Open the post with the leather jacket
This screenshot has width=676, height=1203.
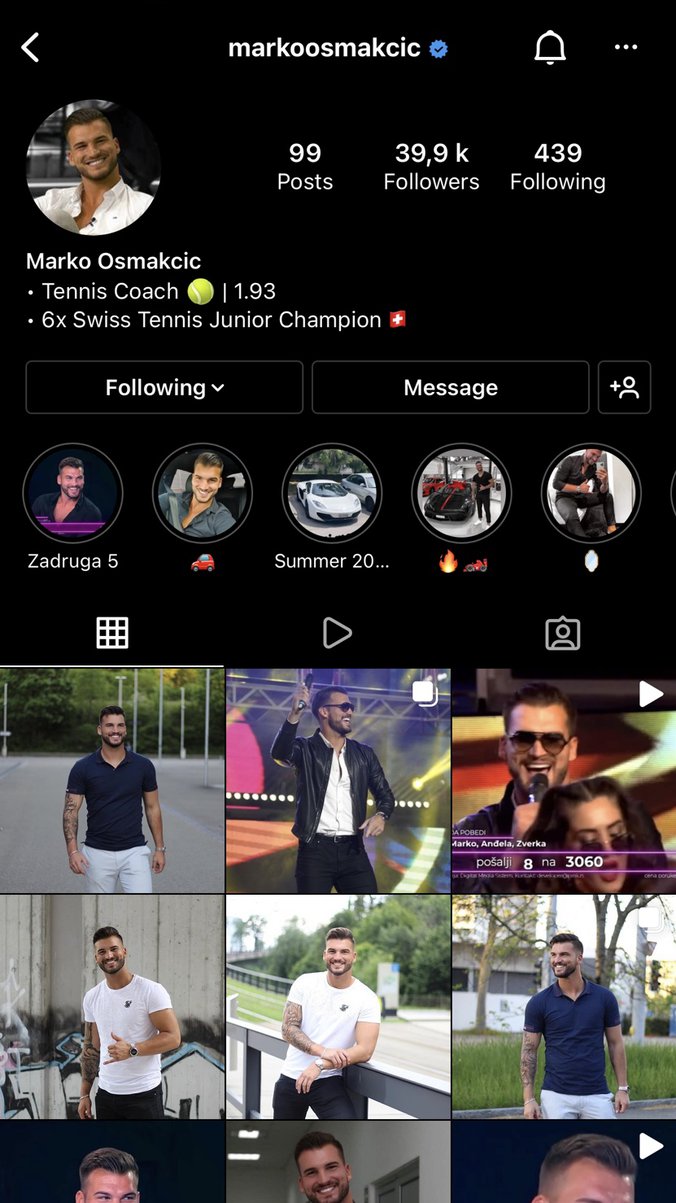tap(338, 780)
